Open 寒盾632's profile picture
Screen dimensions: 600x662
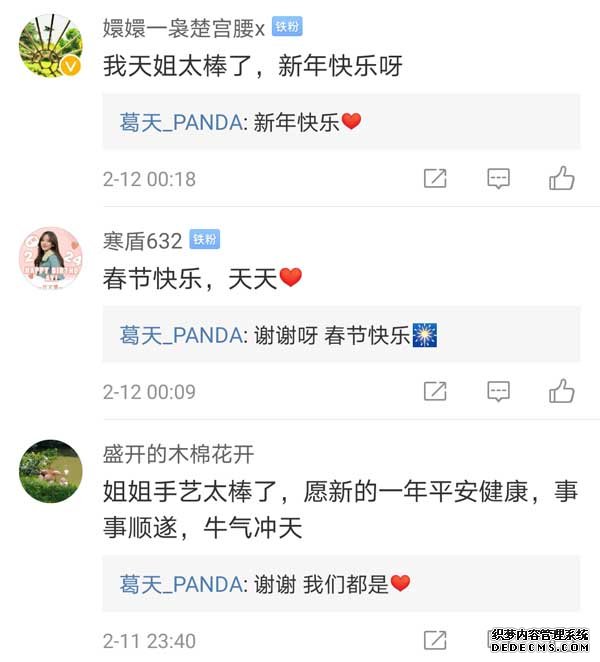(50, 258)
